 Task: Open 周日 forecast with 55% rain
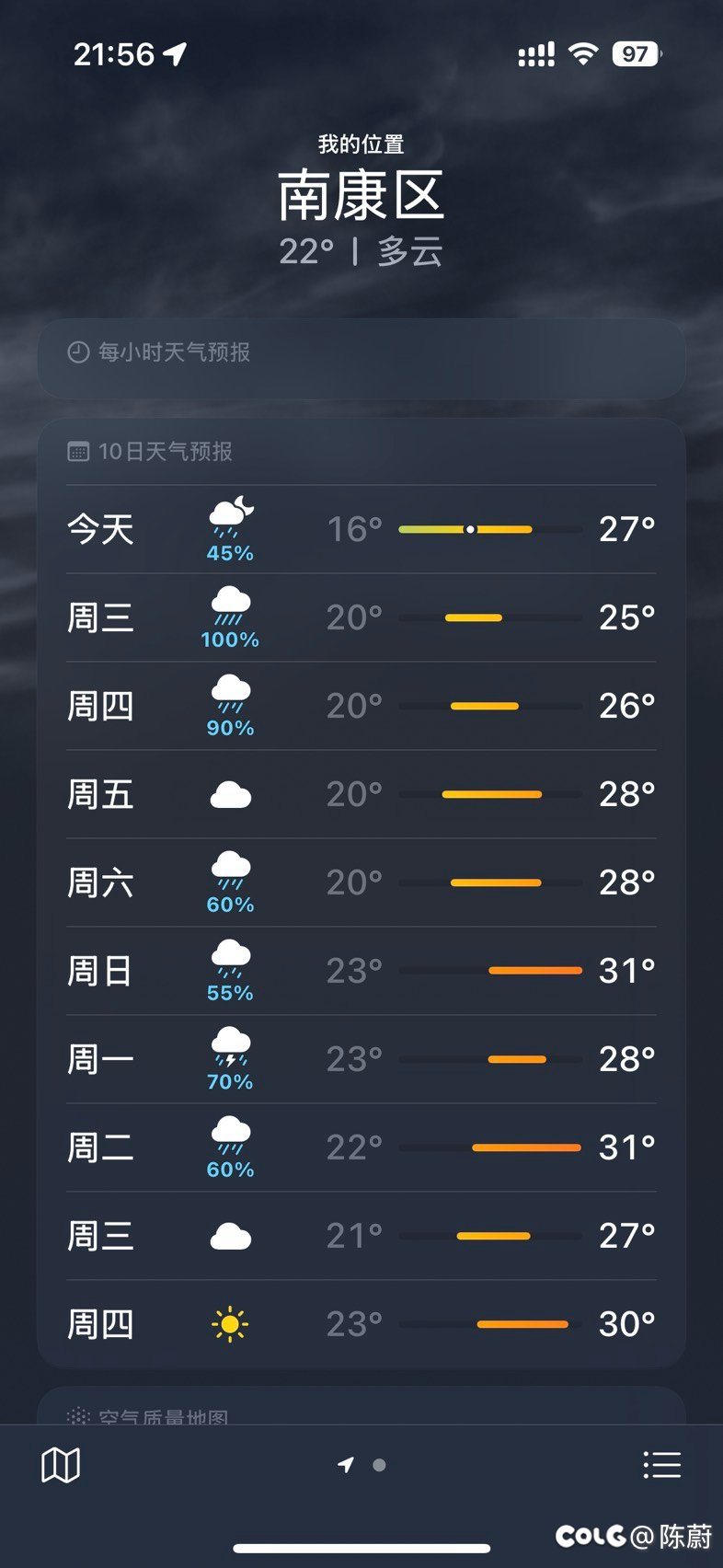[x=361, y=971]
